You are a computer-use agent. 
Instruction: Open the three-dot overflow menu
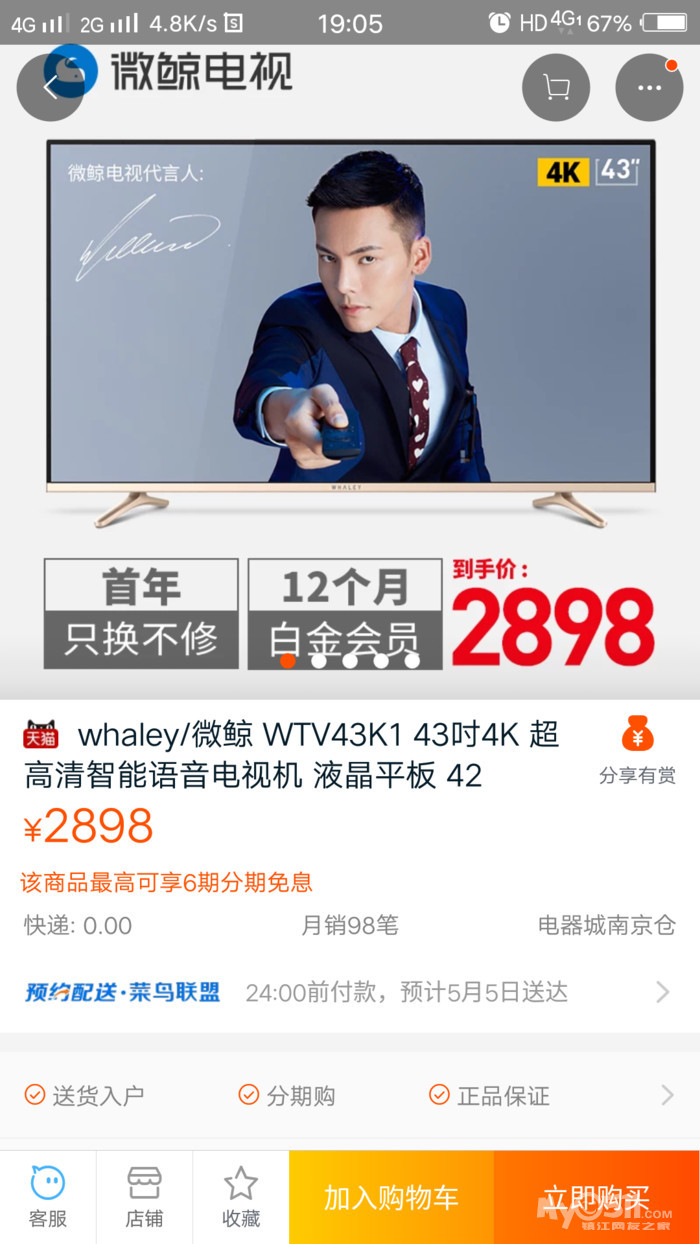[649, 88]
